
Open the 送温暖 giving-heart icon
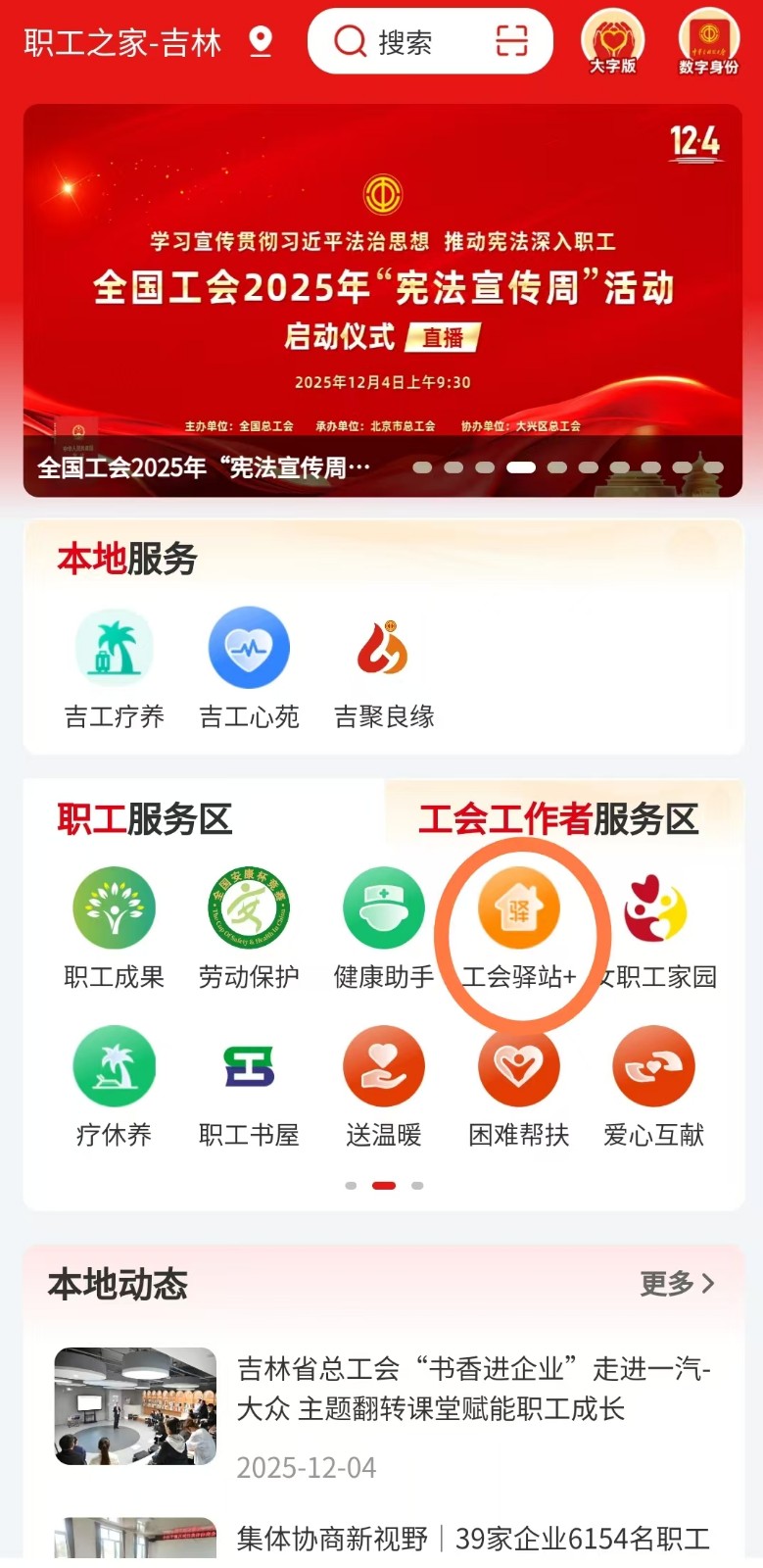click(x=383, y=1066)
